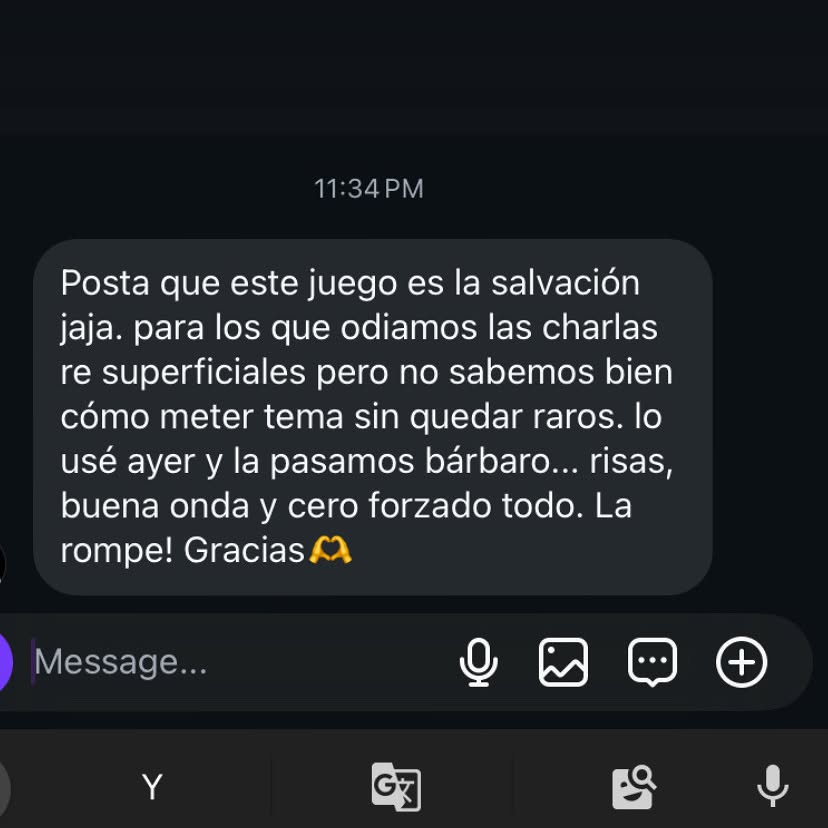Open the photo gallery picker icon
The image size is (828, 828).
pos(563,662)
